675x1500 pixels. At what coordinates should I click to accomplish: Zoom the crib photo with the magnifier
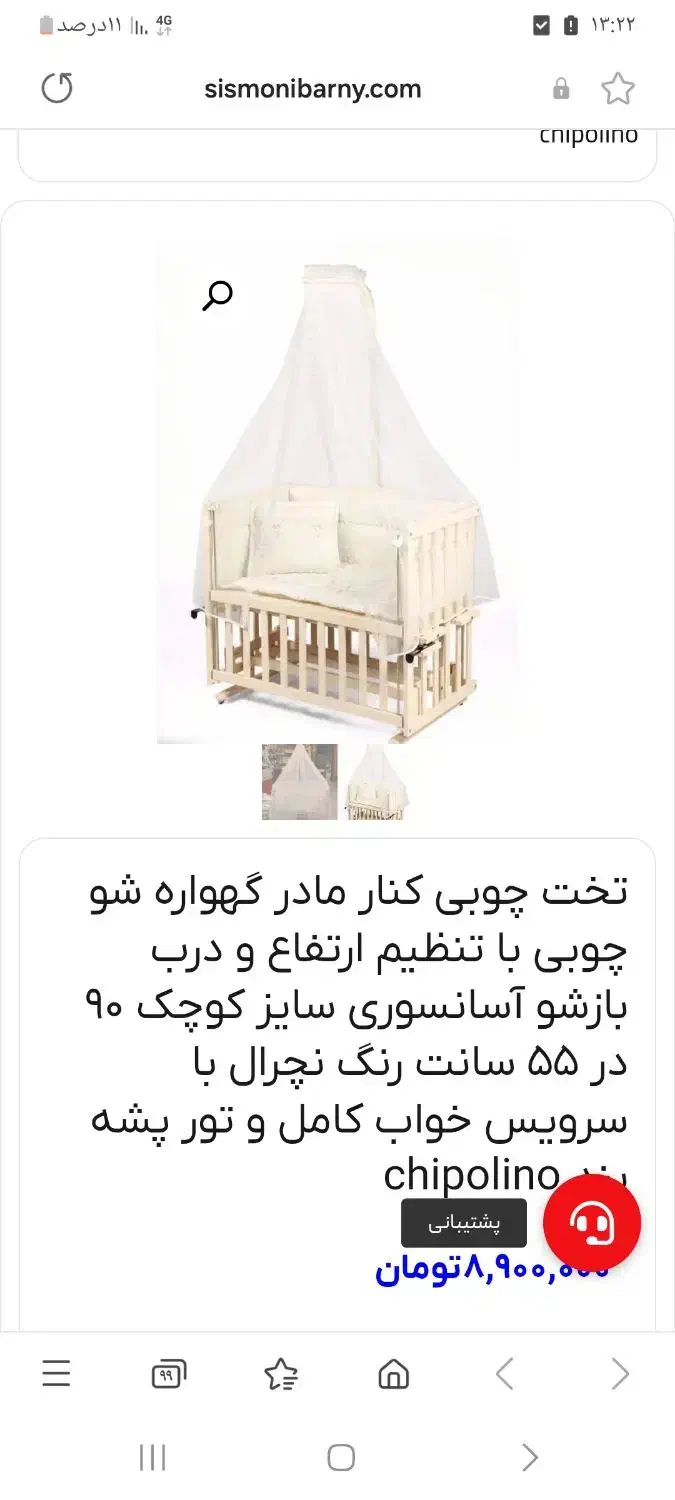coord(217,296)
